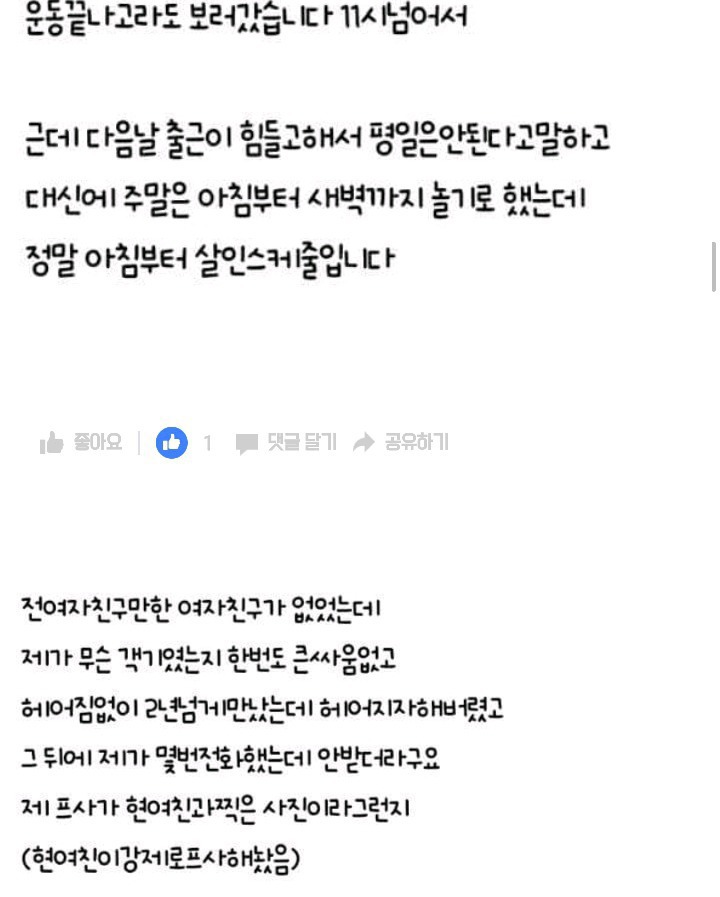Screen dimensions: 720x897
Task: Click the 좋아요 label to like the post
Action: (96, 442)
